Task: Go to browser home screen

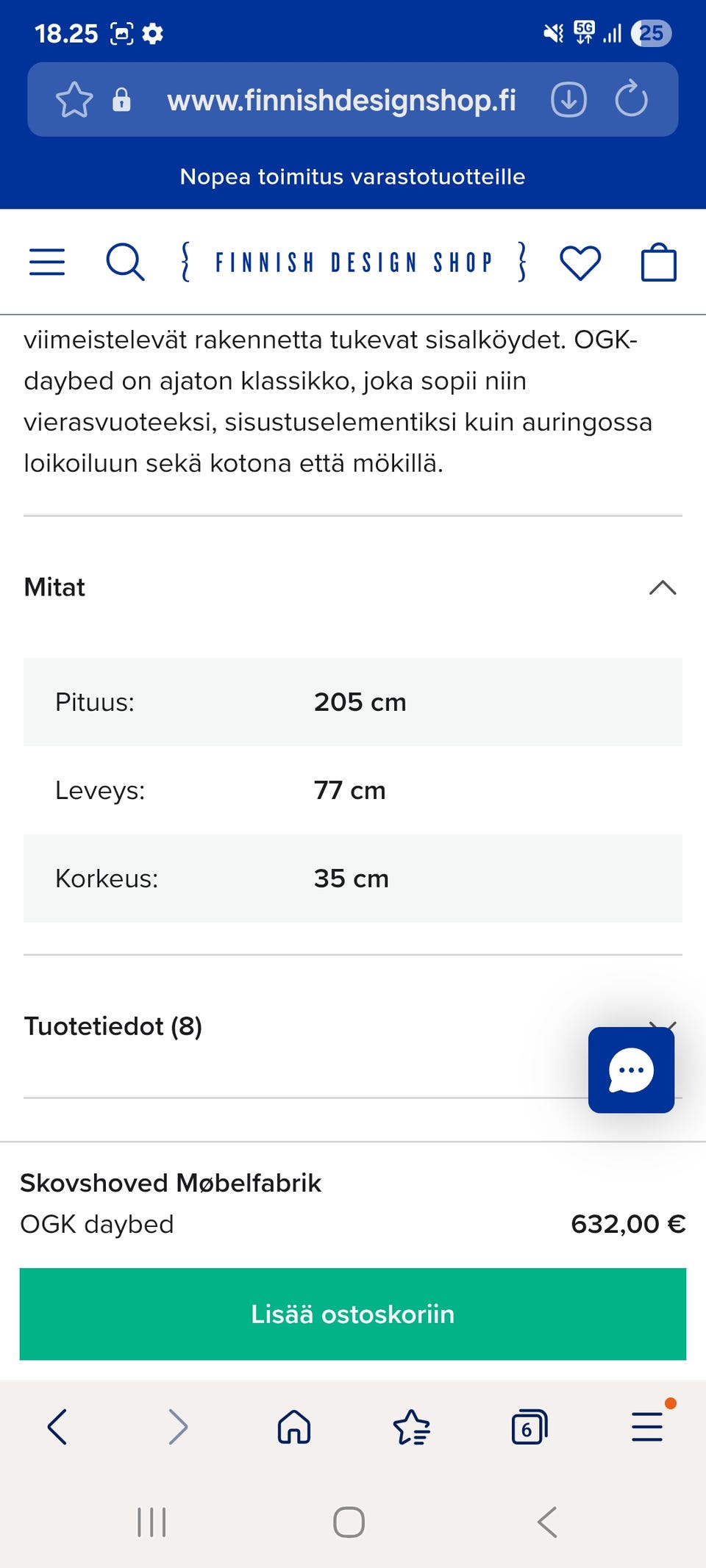Action: (293, 1427)
